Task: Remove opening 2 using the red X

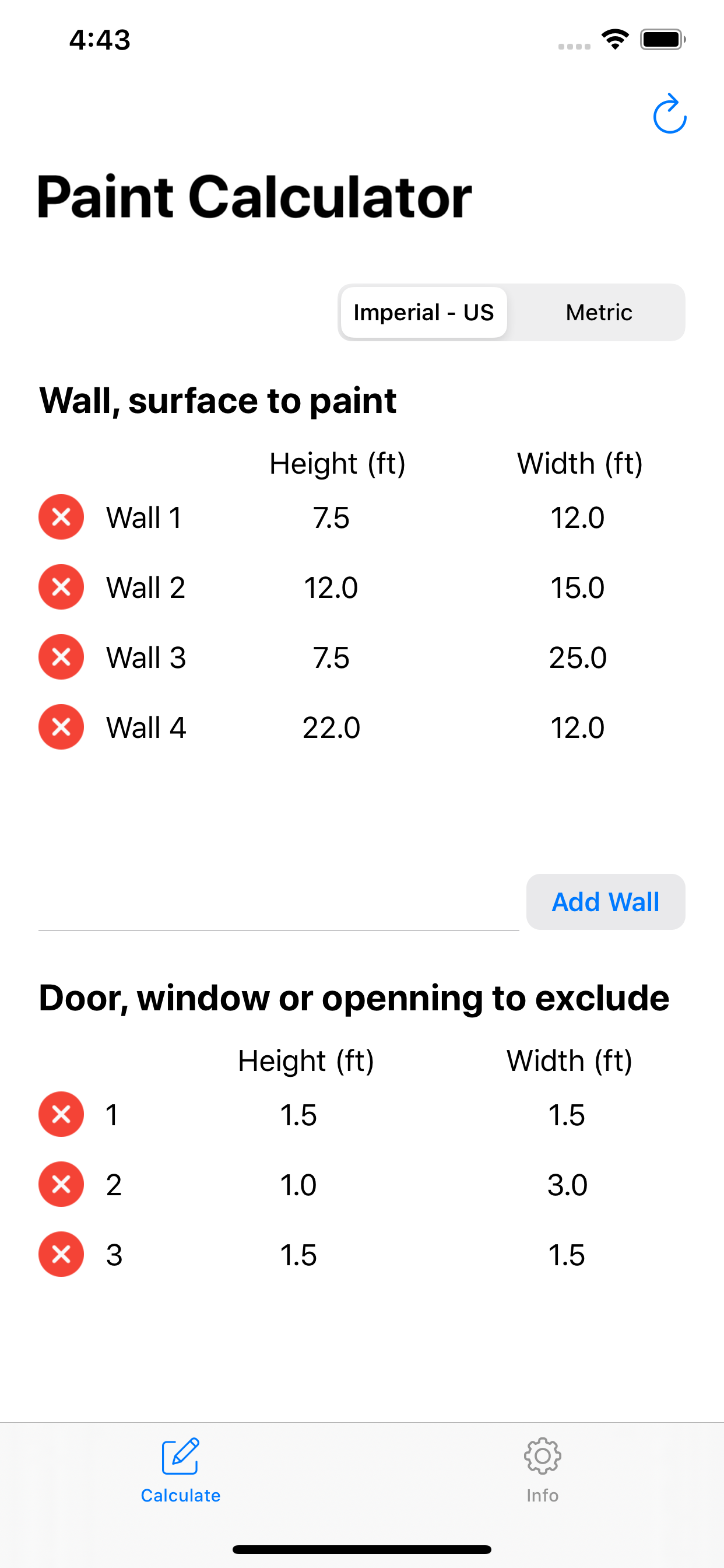Action: click(x=61, y=1184)
